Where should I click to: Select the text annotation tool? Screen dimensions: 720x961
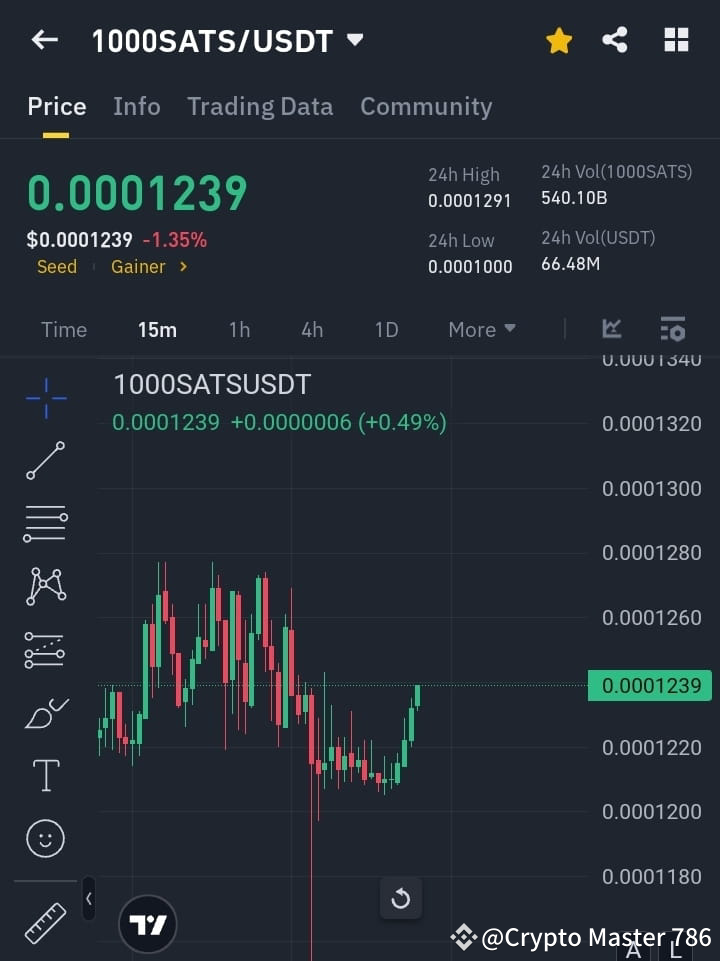point(44,775)
